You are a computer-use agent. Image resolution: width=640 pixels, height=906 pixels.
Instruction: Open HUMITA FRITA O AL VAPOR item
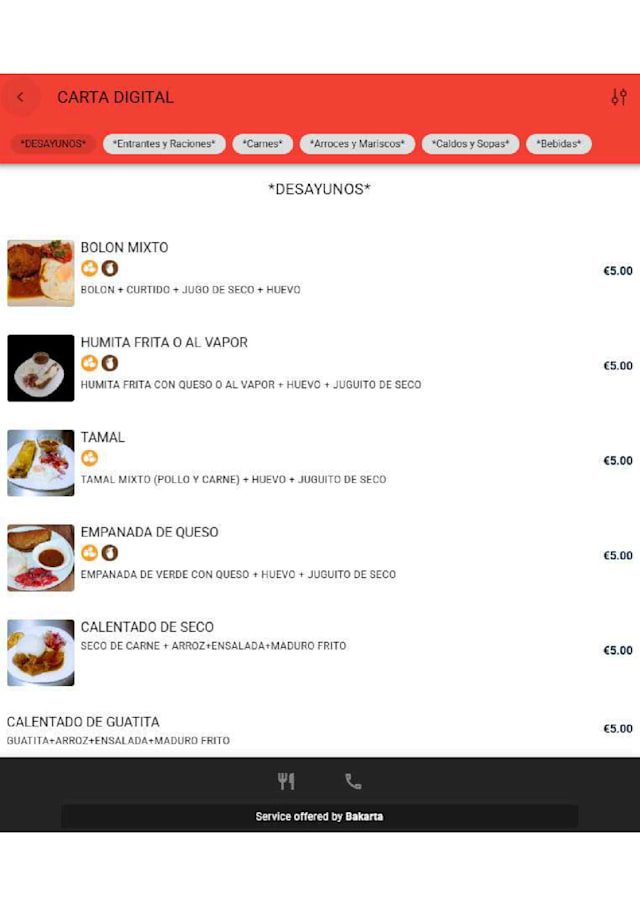pos(164,343)
